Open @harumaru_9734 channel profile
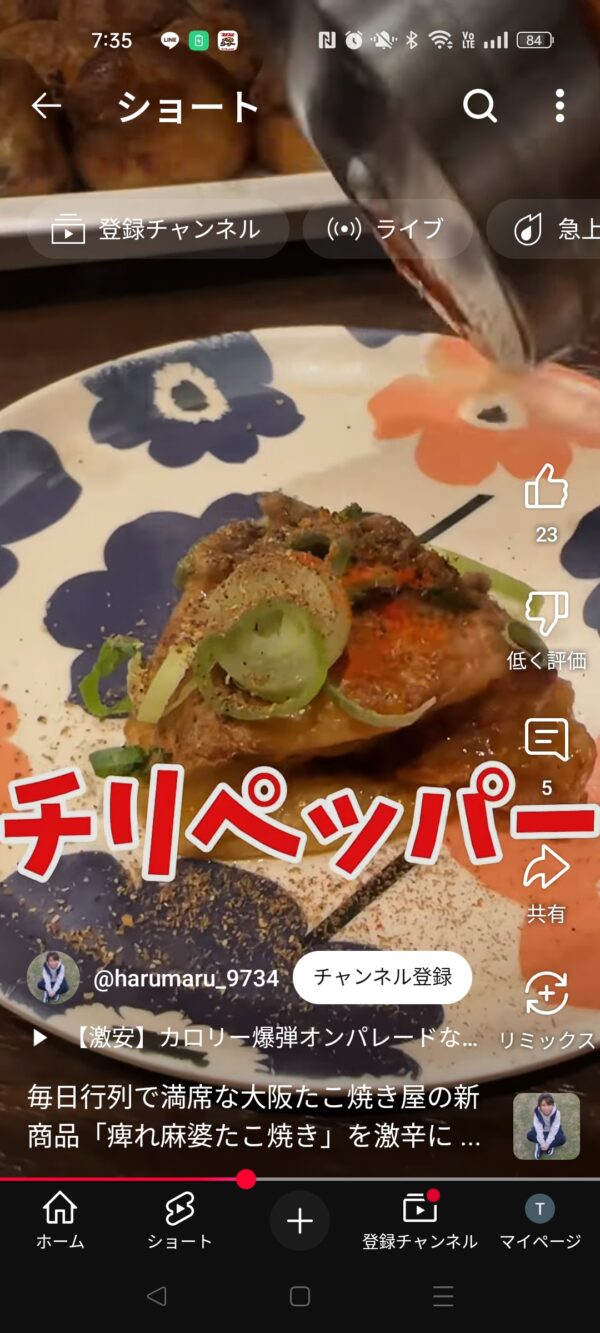Screen dimensions: 600x1333 (x=185, y=978)
